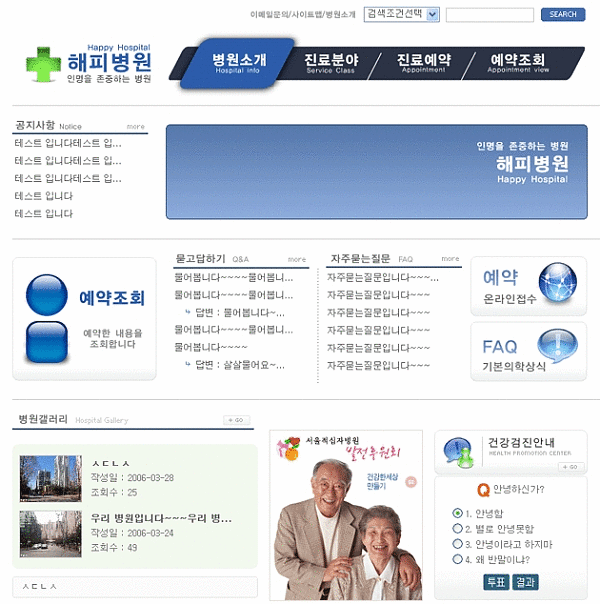Tap the SEARCH button
Screen dimensions: 600x604
tap(563, 15)
